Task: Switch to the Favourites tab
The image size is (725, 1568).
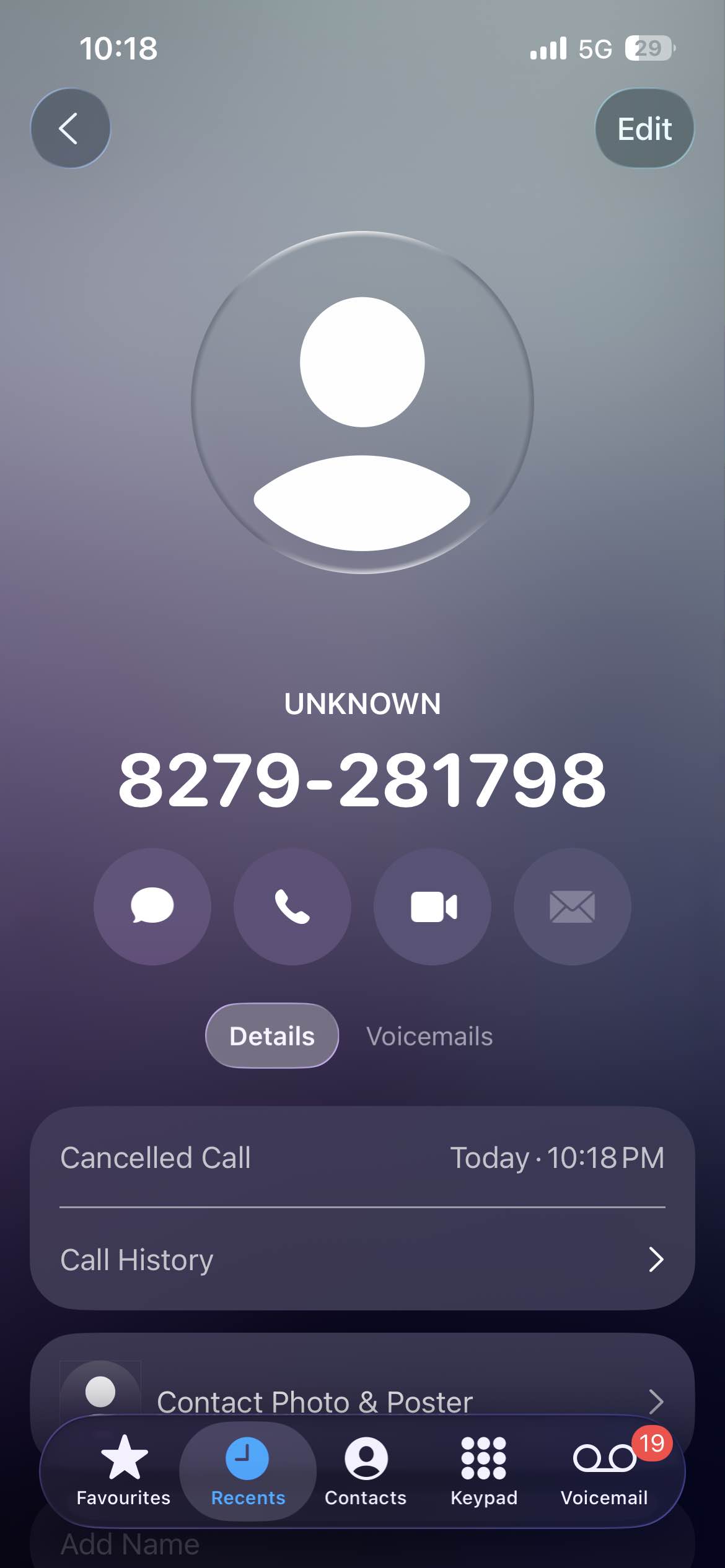Action: 123,1470
